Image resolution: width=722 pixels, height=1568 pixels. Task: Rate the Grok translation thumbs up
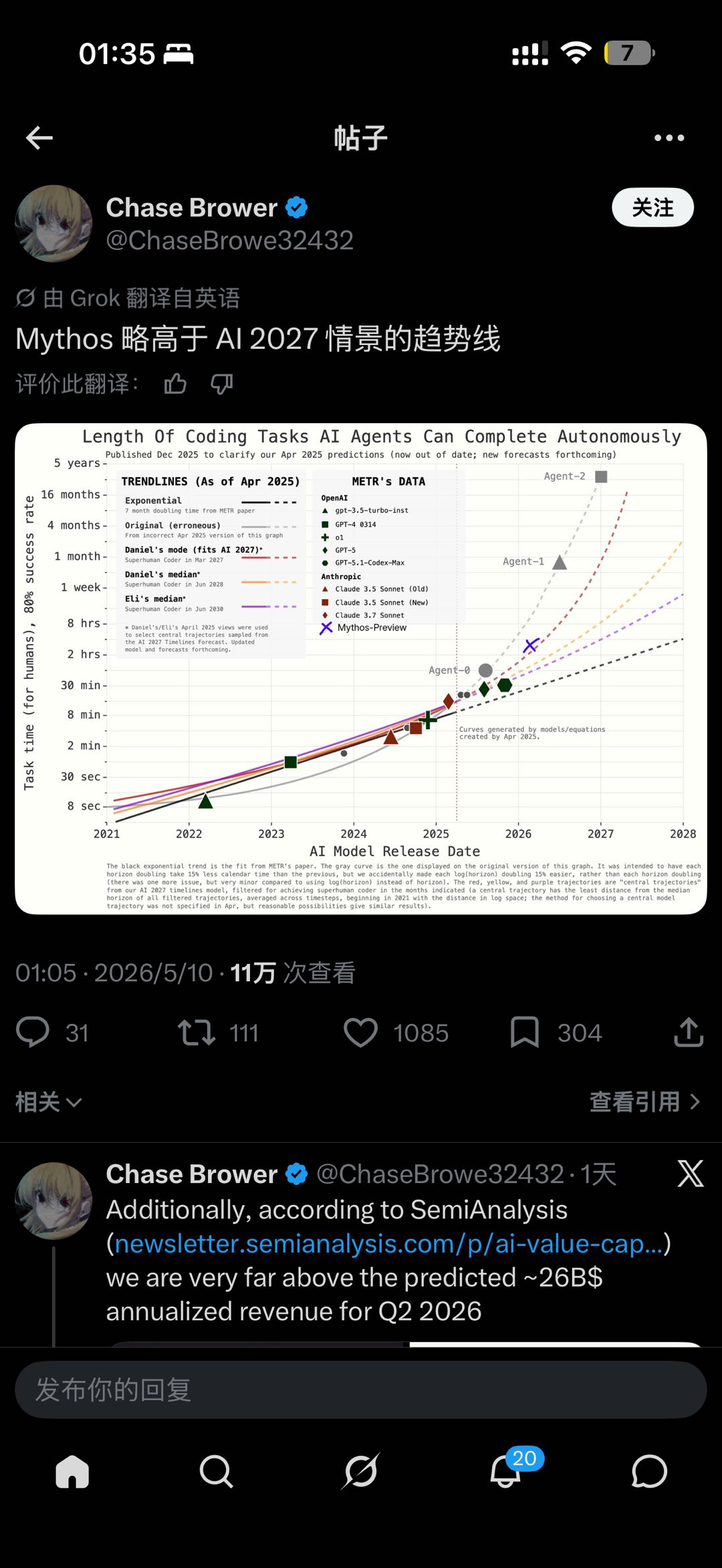pos(175,384)
